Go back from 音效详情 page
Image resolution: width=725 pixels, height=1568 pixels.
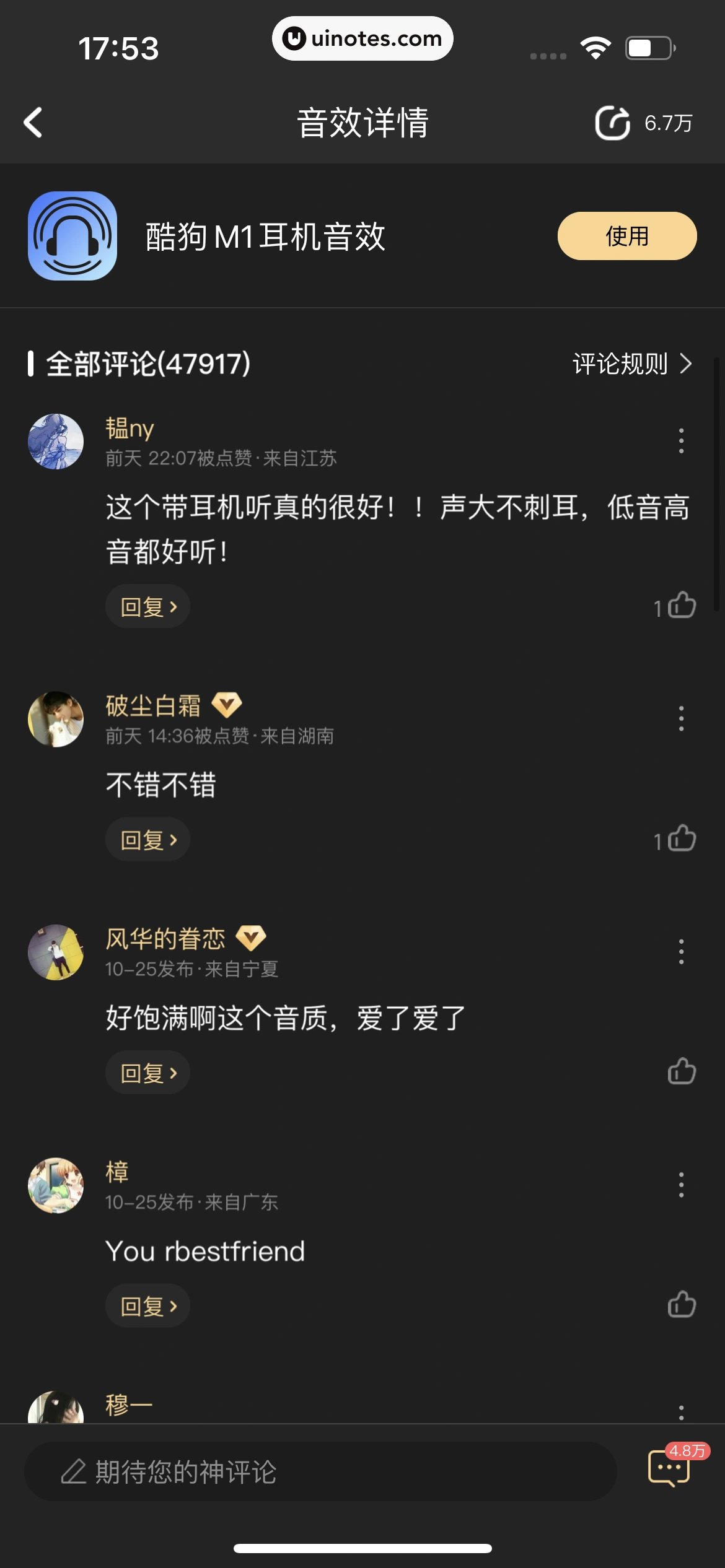(33, 123)
